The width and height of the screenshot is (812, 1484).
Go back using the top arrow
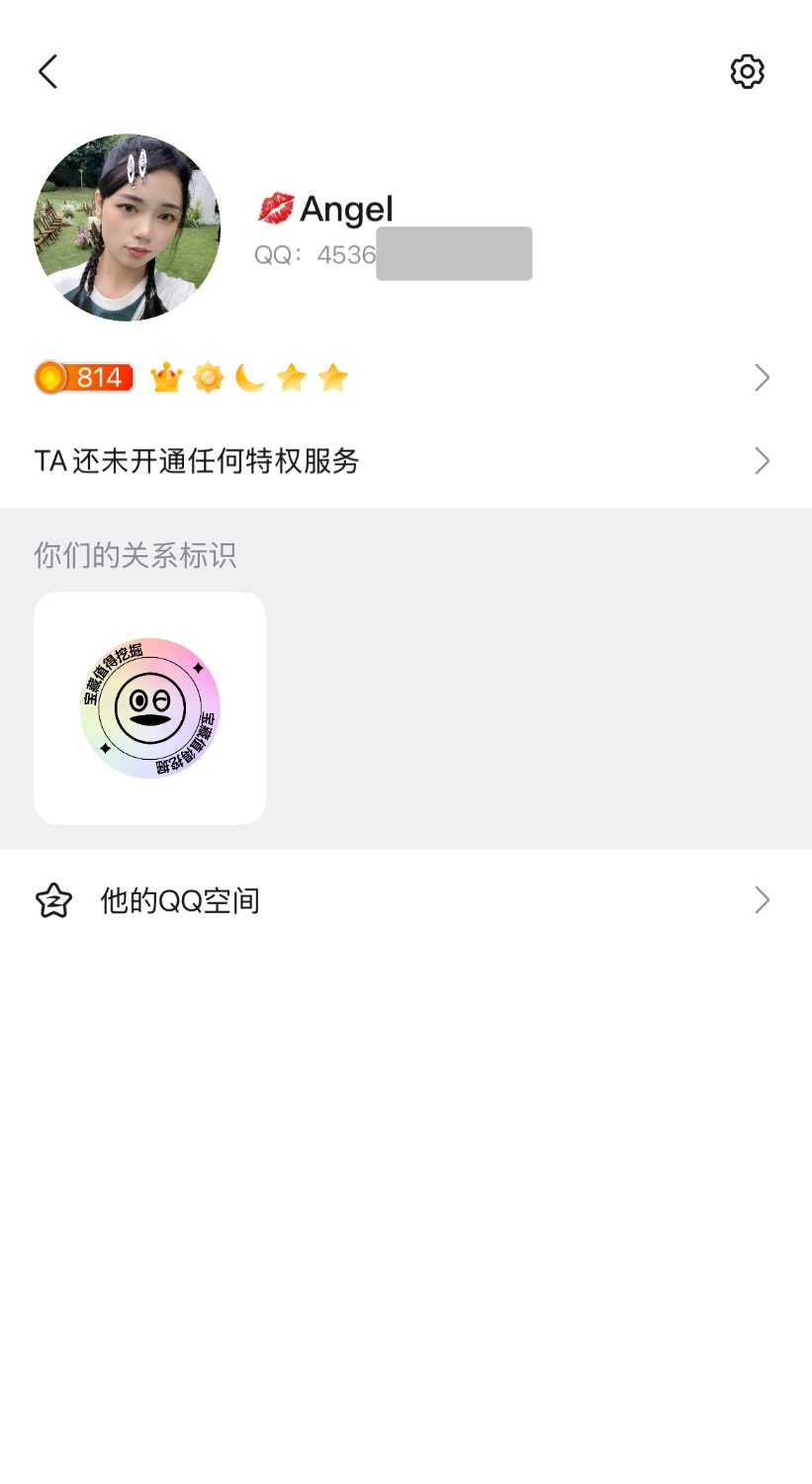[47, 71]
